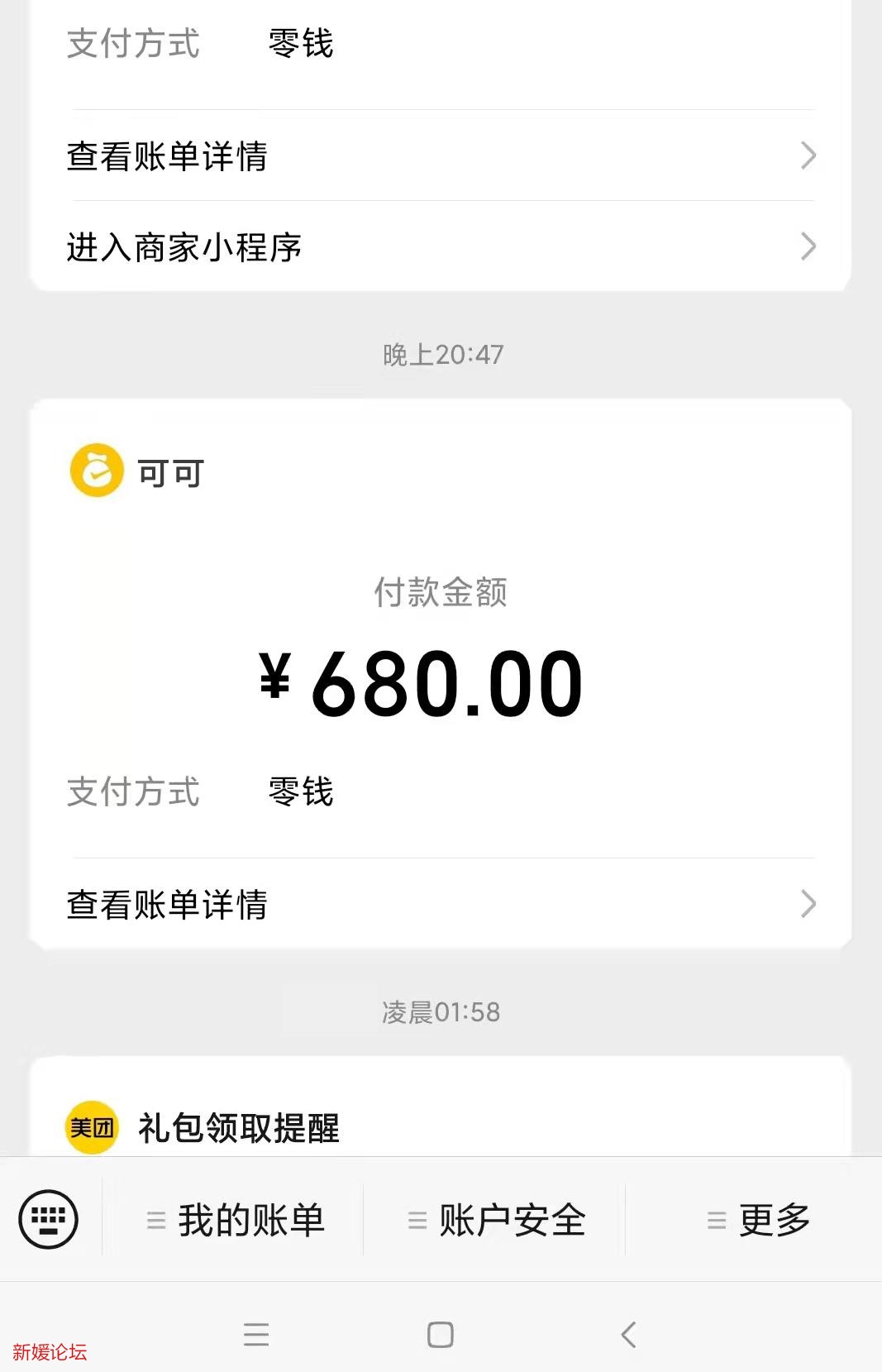Open 查看账单详情 in the 可可 payment card
The image size is (882, 1372).
(x=441, y=904)
